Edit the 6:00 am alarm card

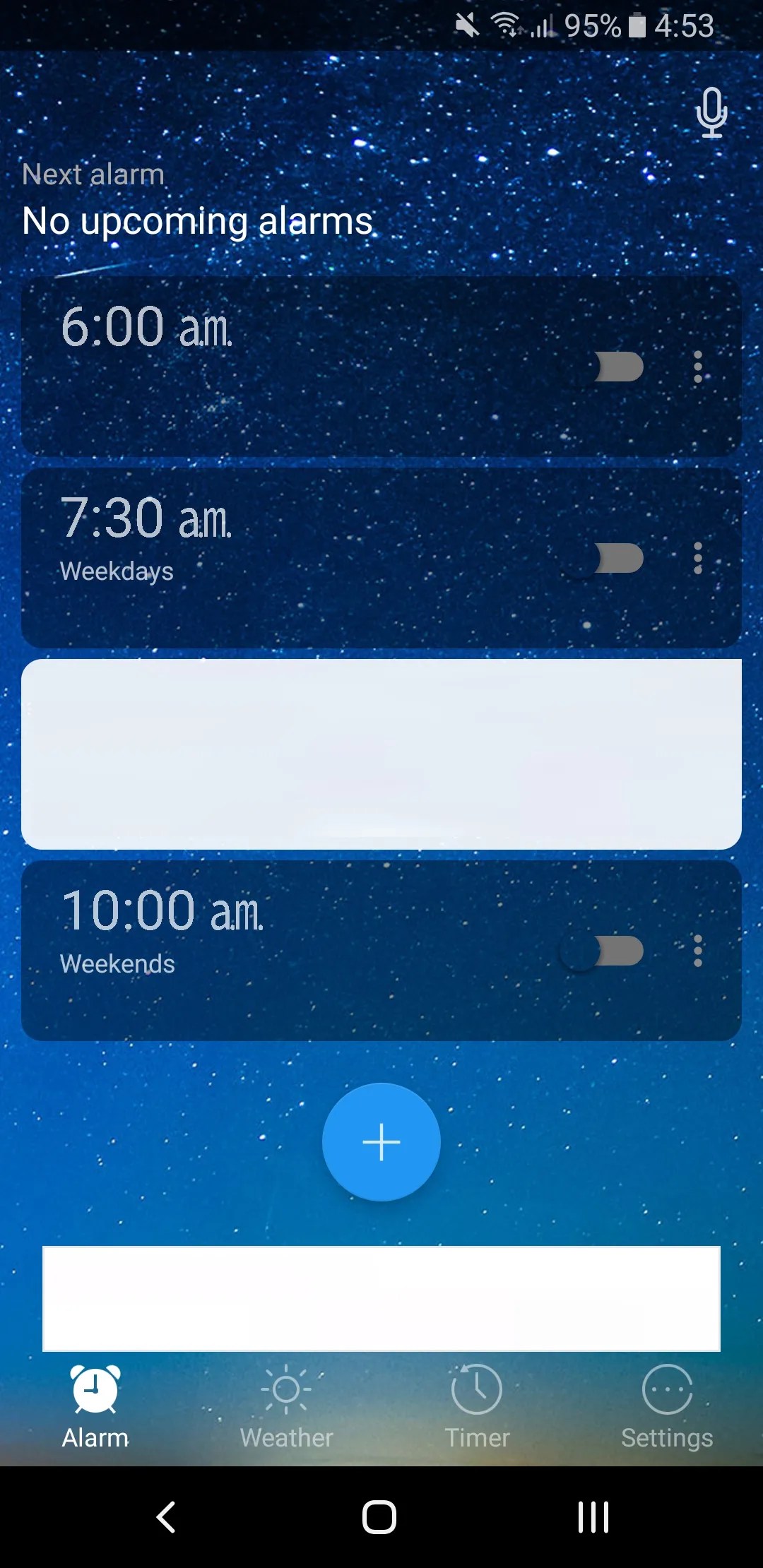tap(283, 367)
